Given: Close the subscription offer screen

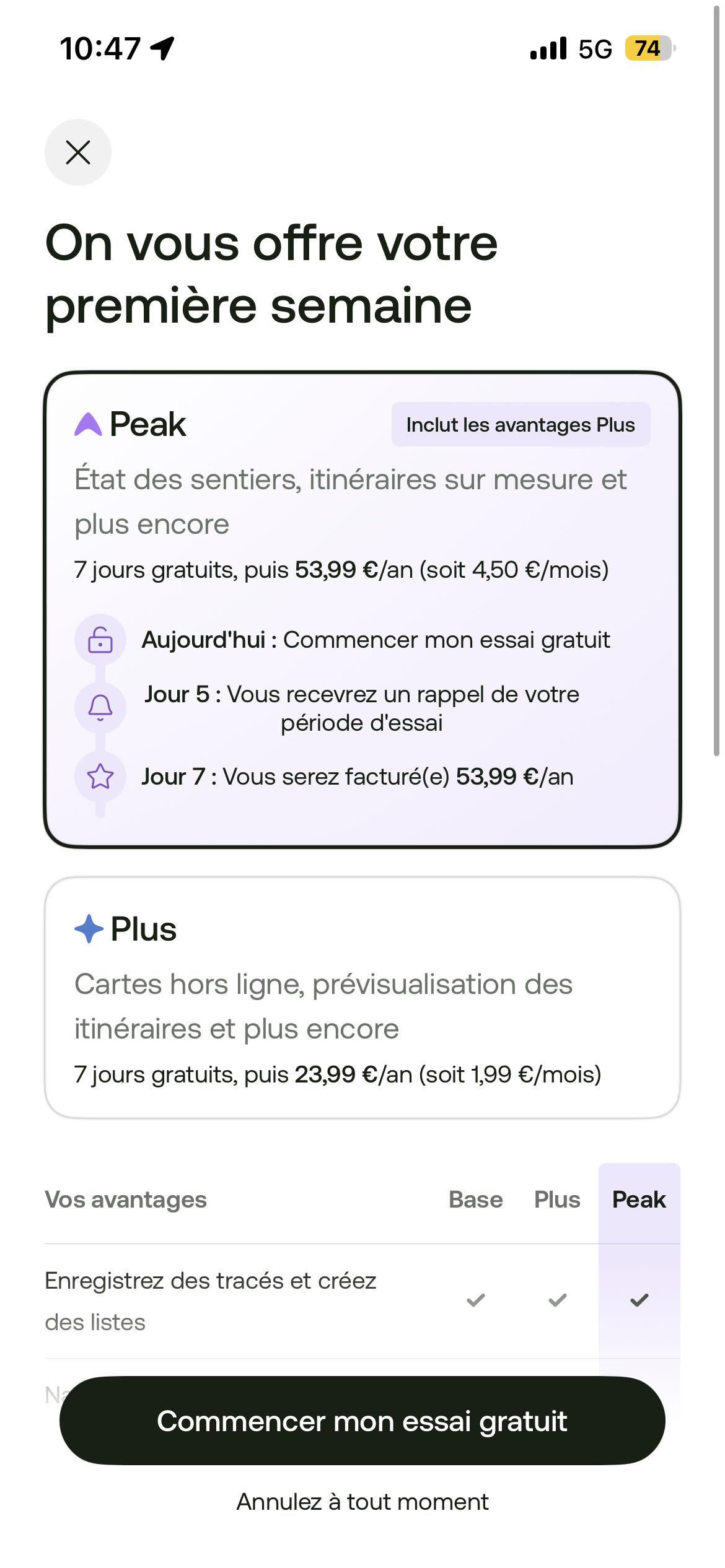Looking at the screenshot, I should click(78, 152).
